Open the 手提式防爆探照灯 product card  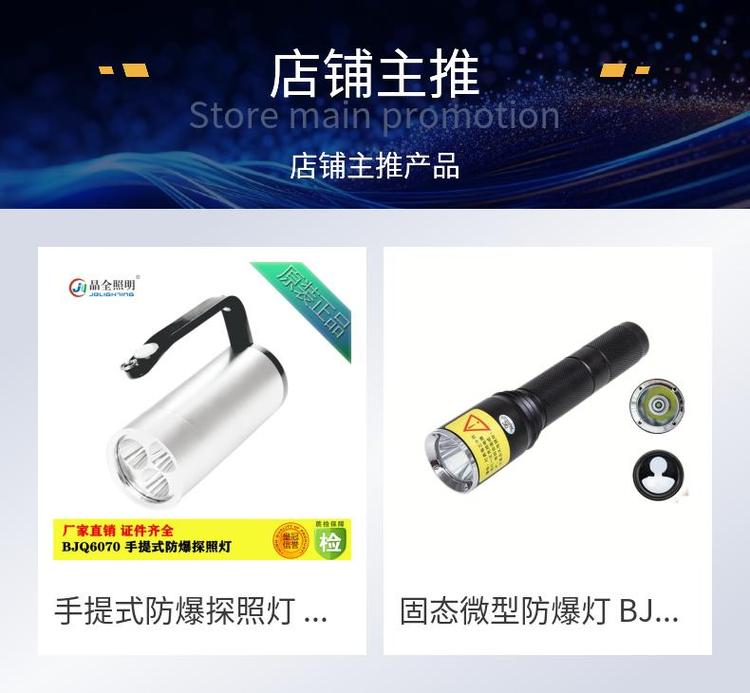point(202,450)
